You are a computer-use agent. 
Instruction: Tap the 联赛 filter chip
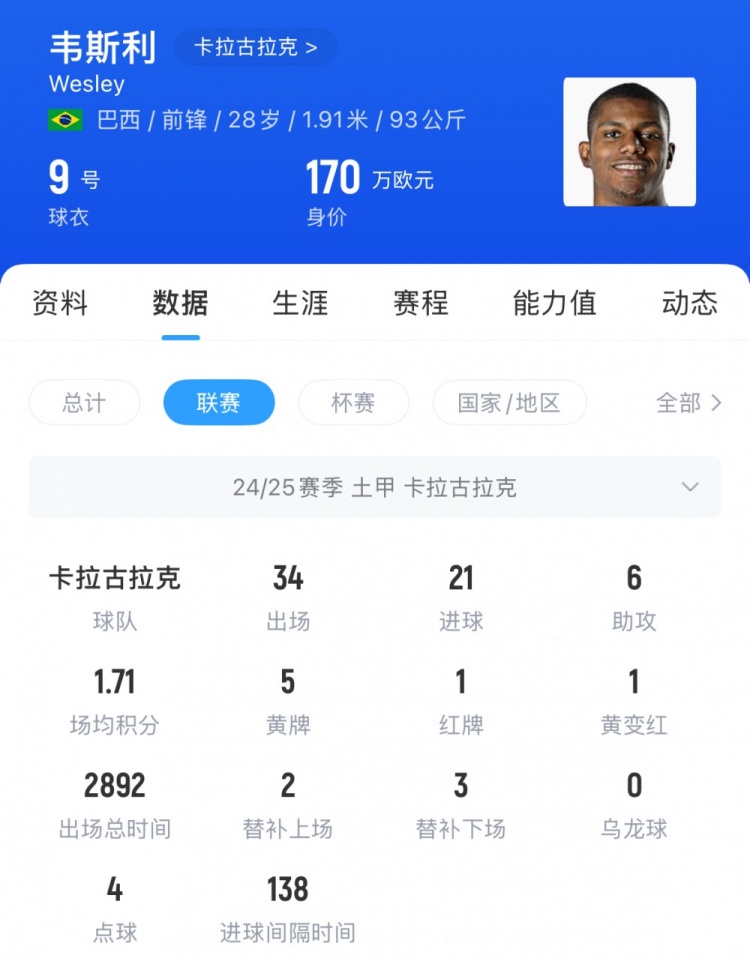coord(218,403)
